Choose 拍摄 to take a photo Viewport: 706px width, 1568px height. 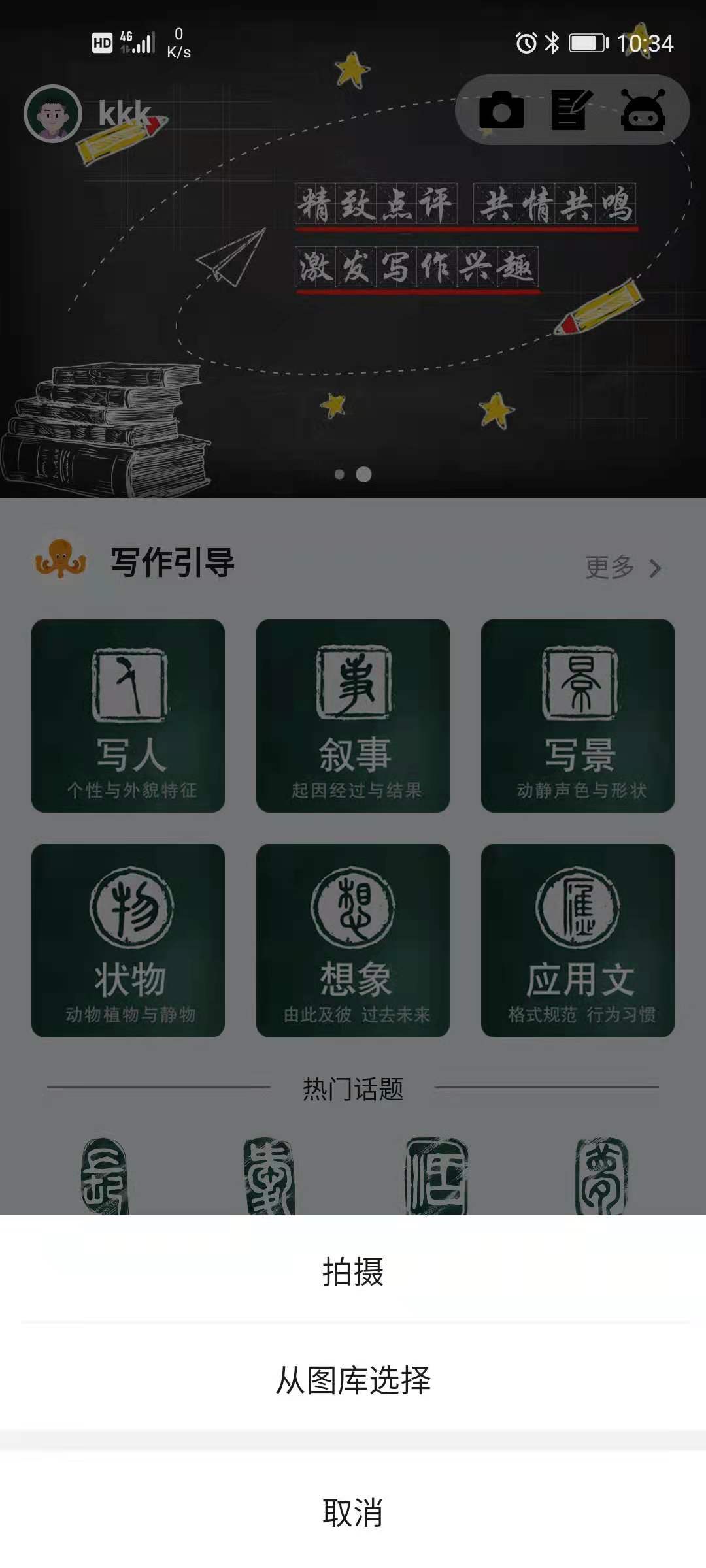pos(353,1271)
